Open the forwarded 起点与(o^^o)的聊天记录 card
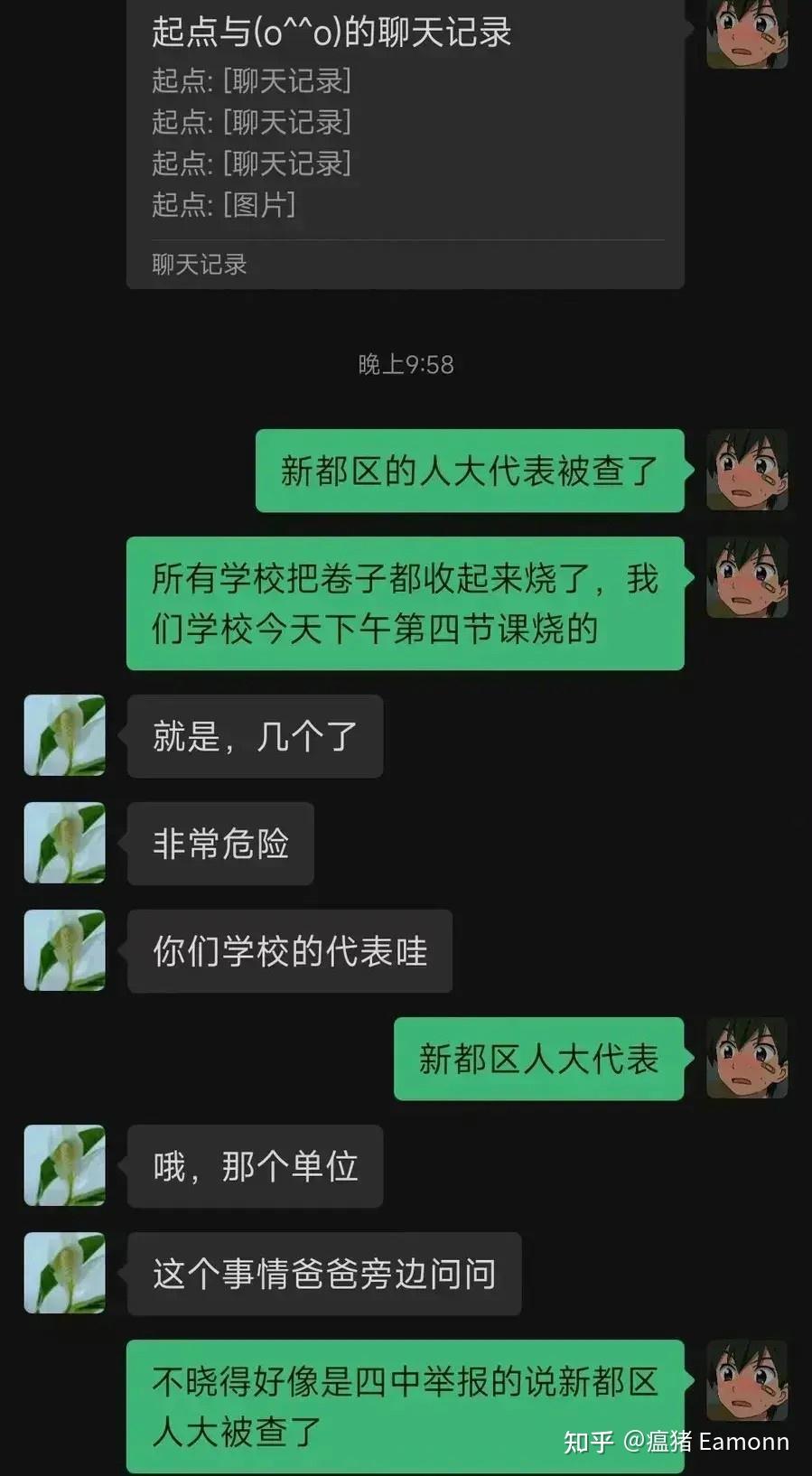This screenshot has height=1476, width=812. (x=405, y=143)
